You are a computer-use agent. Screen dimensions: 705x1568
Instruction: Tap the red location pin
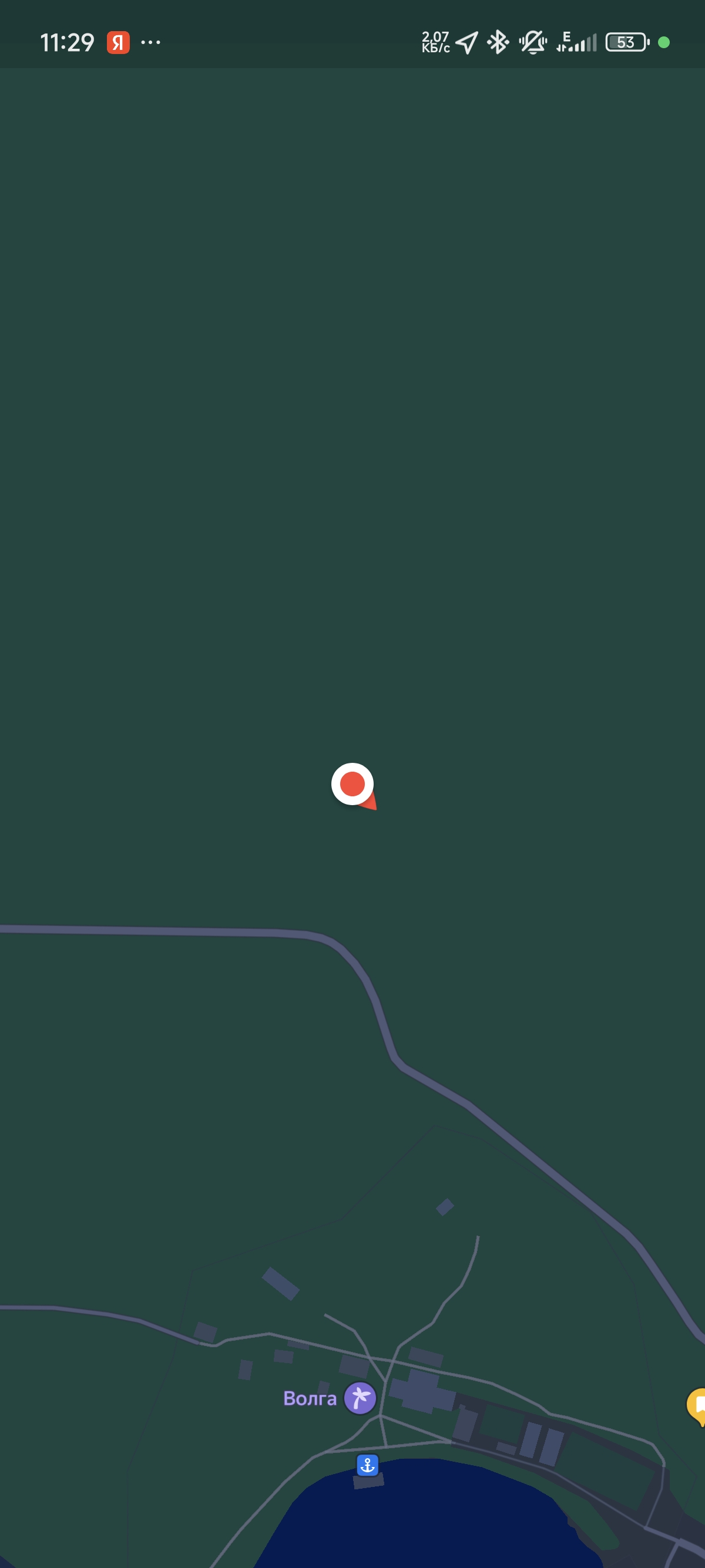pos(353,785)
